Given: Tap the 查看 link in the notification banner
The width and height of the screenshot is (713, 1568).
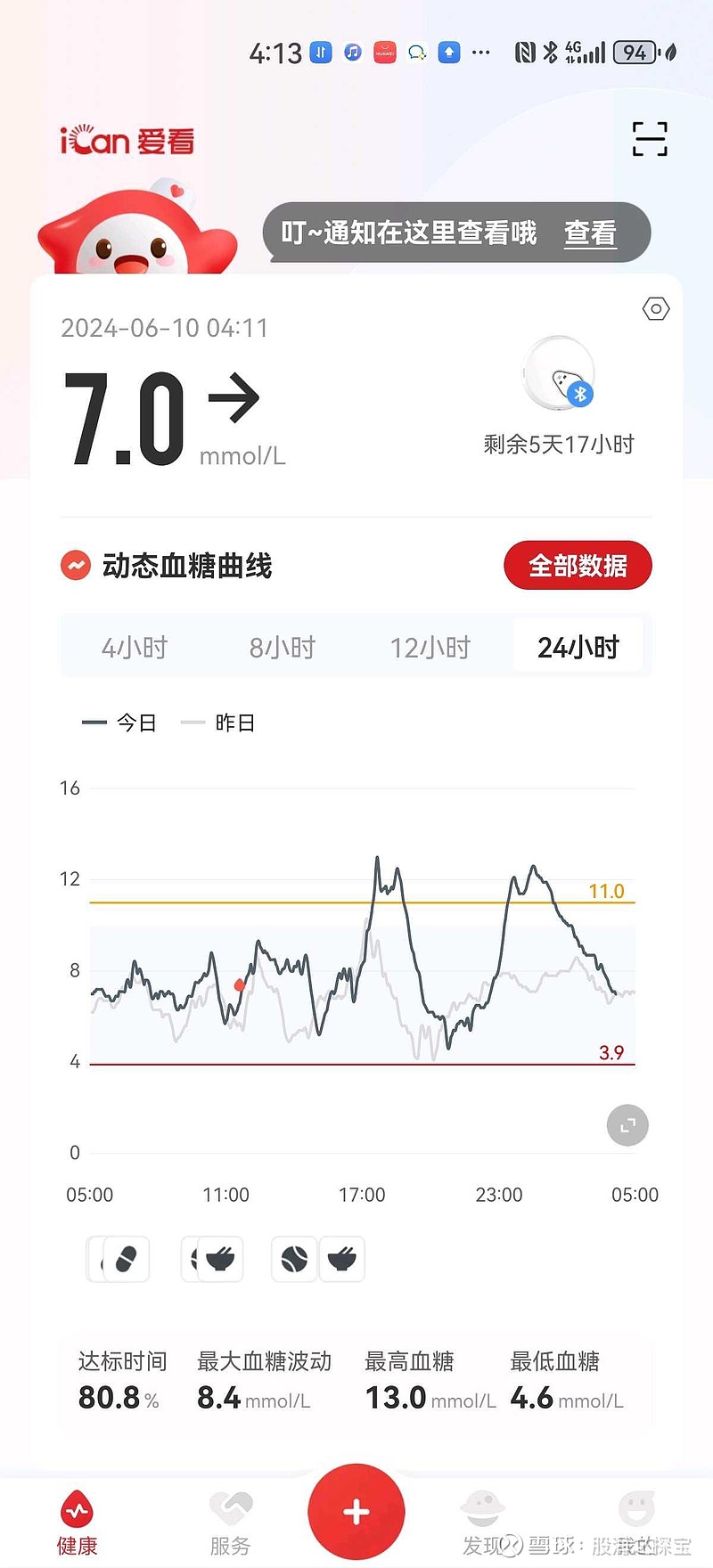Looking at the screenshot, I should [x=589, y=233].
